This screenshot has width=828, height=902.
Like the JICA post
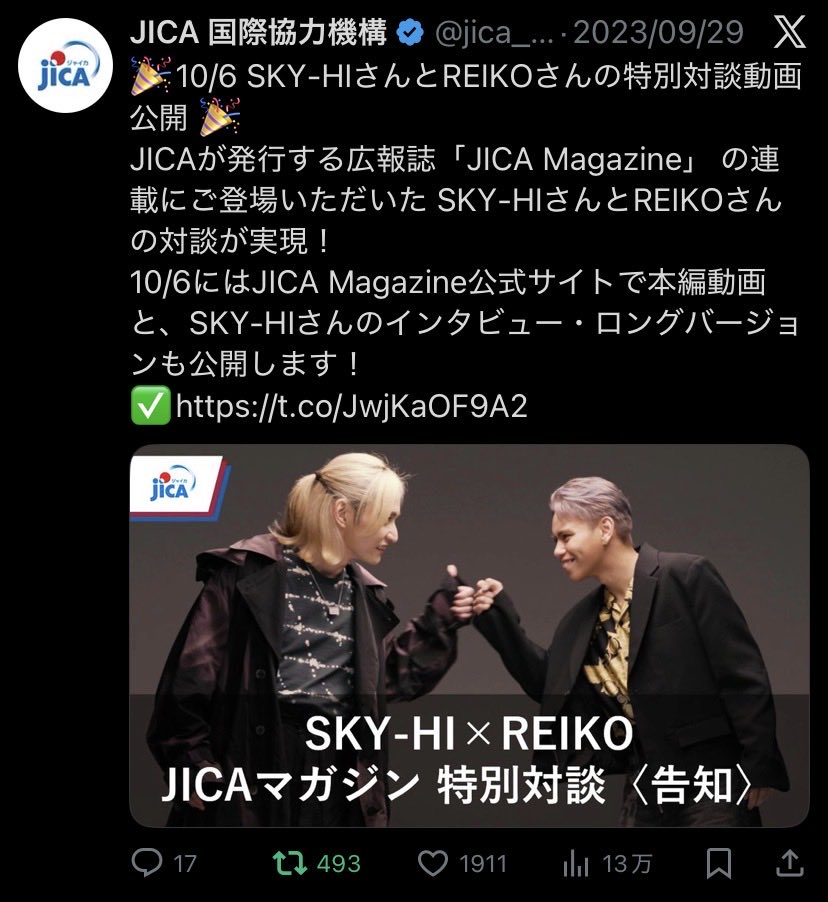coord(432,863)
